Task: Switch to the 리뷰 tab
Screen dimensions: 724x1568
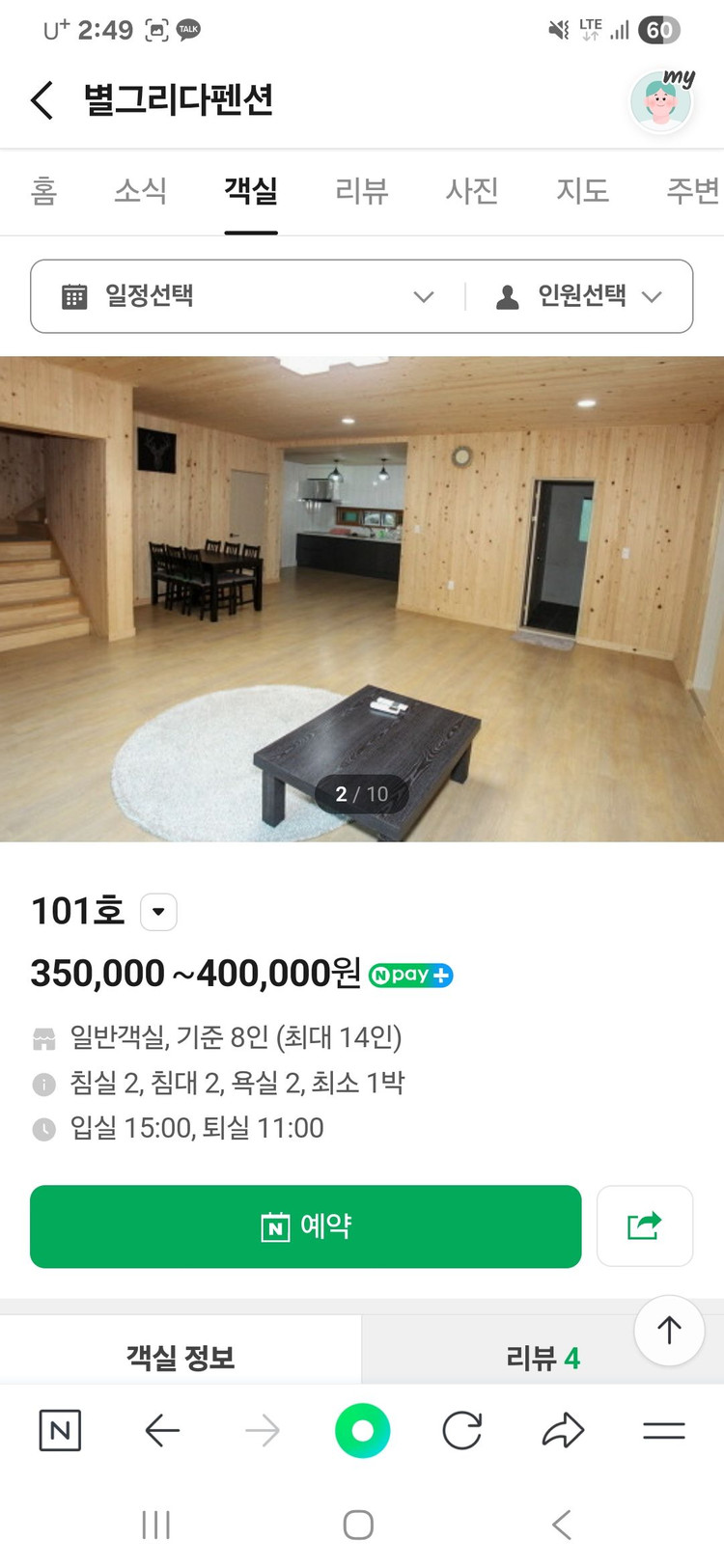Action: (x=362, y=191)
